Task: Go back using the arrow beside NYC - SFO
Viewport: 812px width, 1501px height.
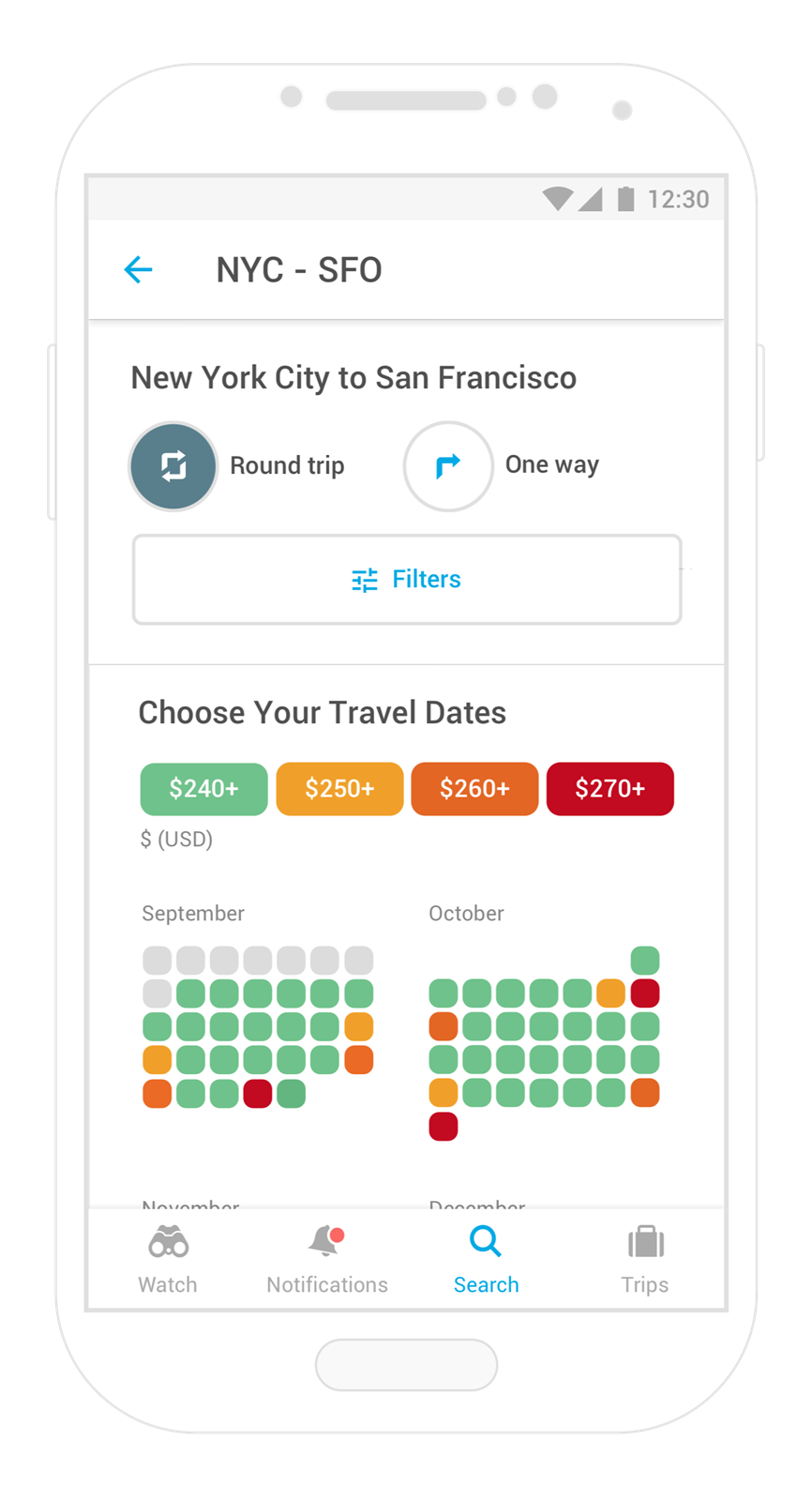Action: pyautogui.click(x=138, y=270)
